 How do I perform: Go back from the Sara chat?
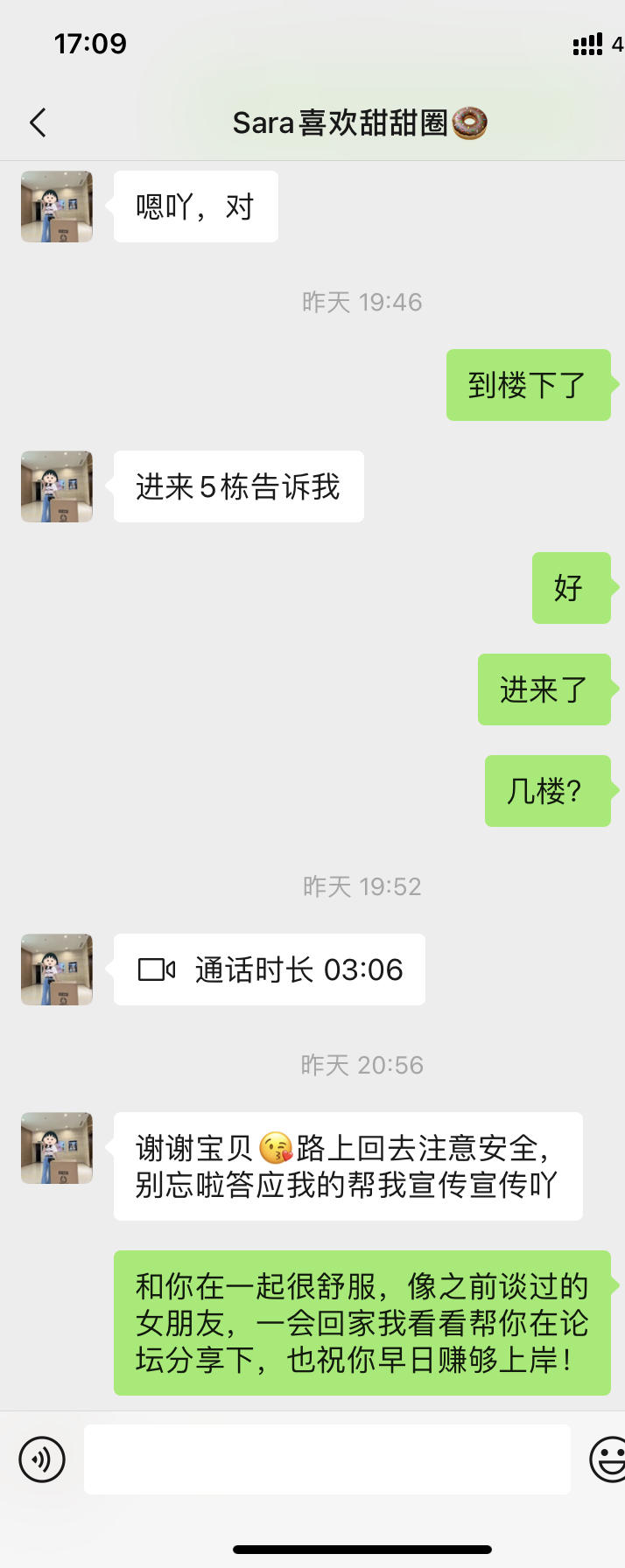(x=38, y=123)
